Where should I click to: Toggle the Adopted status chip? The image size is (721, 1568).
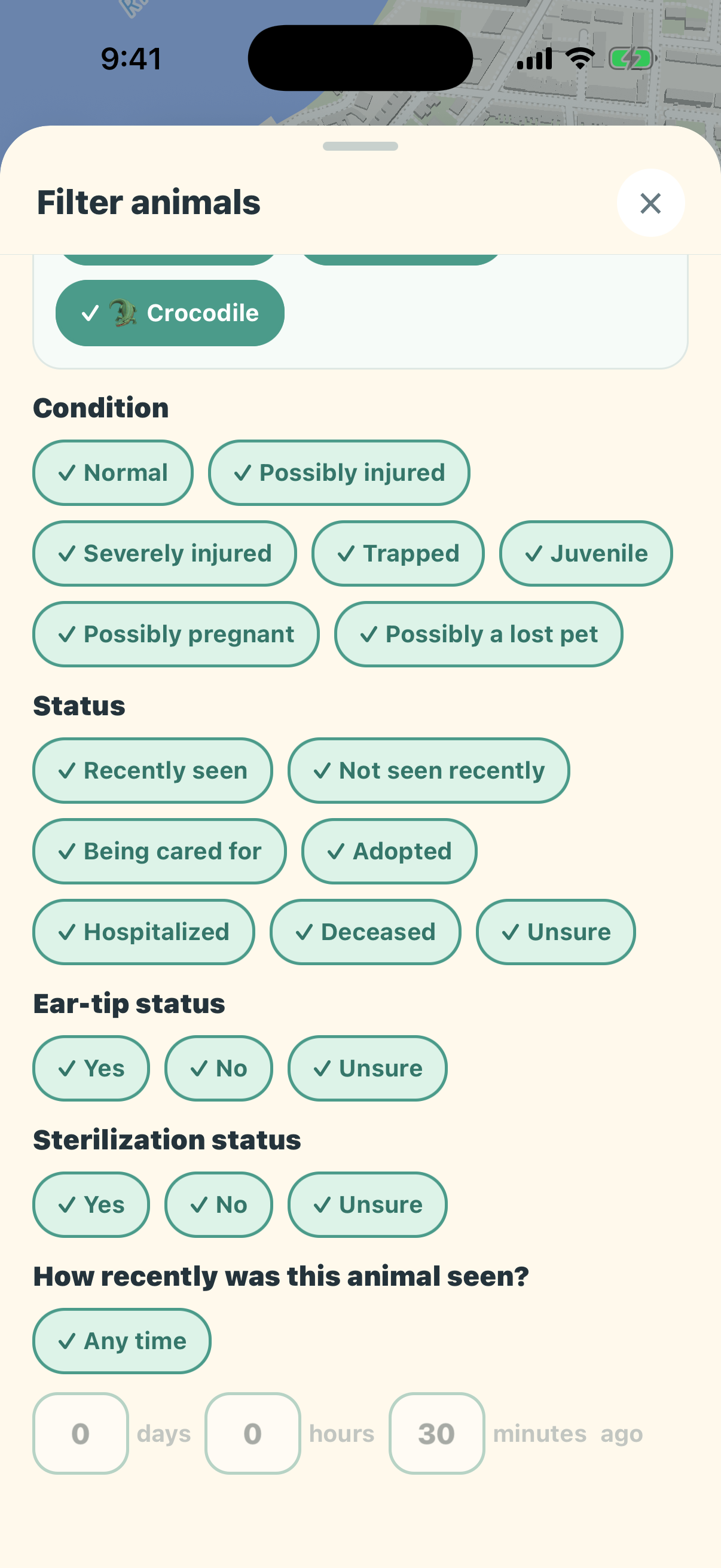pos(389,851)
